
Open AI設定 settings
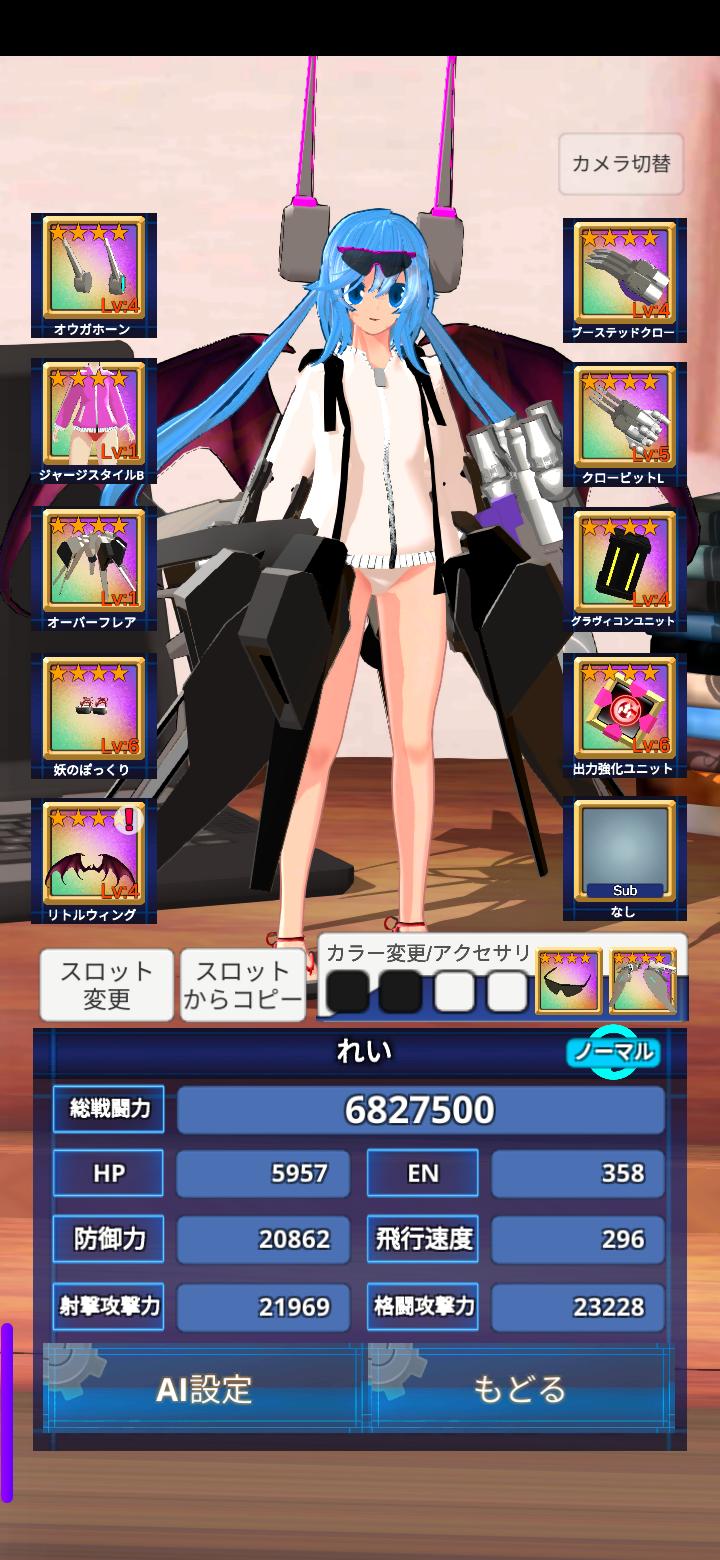(203, 1389)
